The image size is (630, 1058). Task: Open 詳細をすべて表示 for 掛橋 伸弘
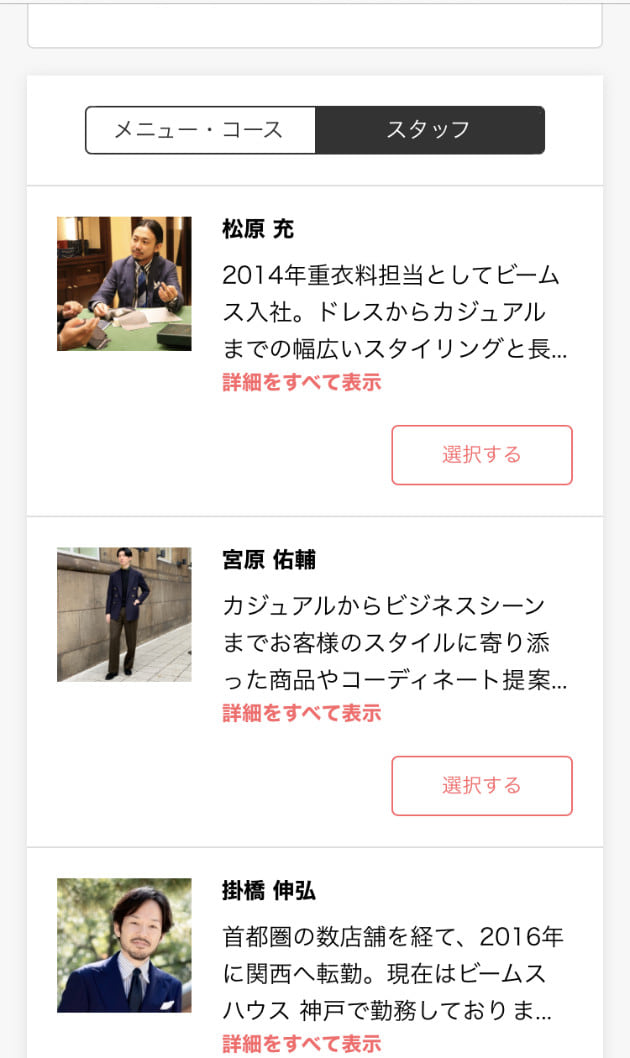point(301,1044)
